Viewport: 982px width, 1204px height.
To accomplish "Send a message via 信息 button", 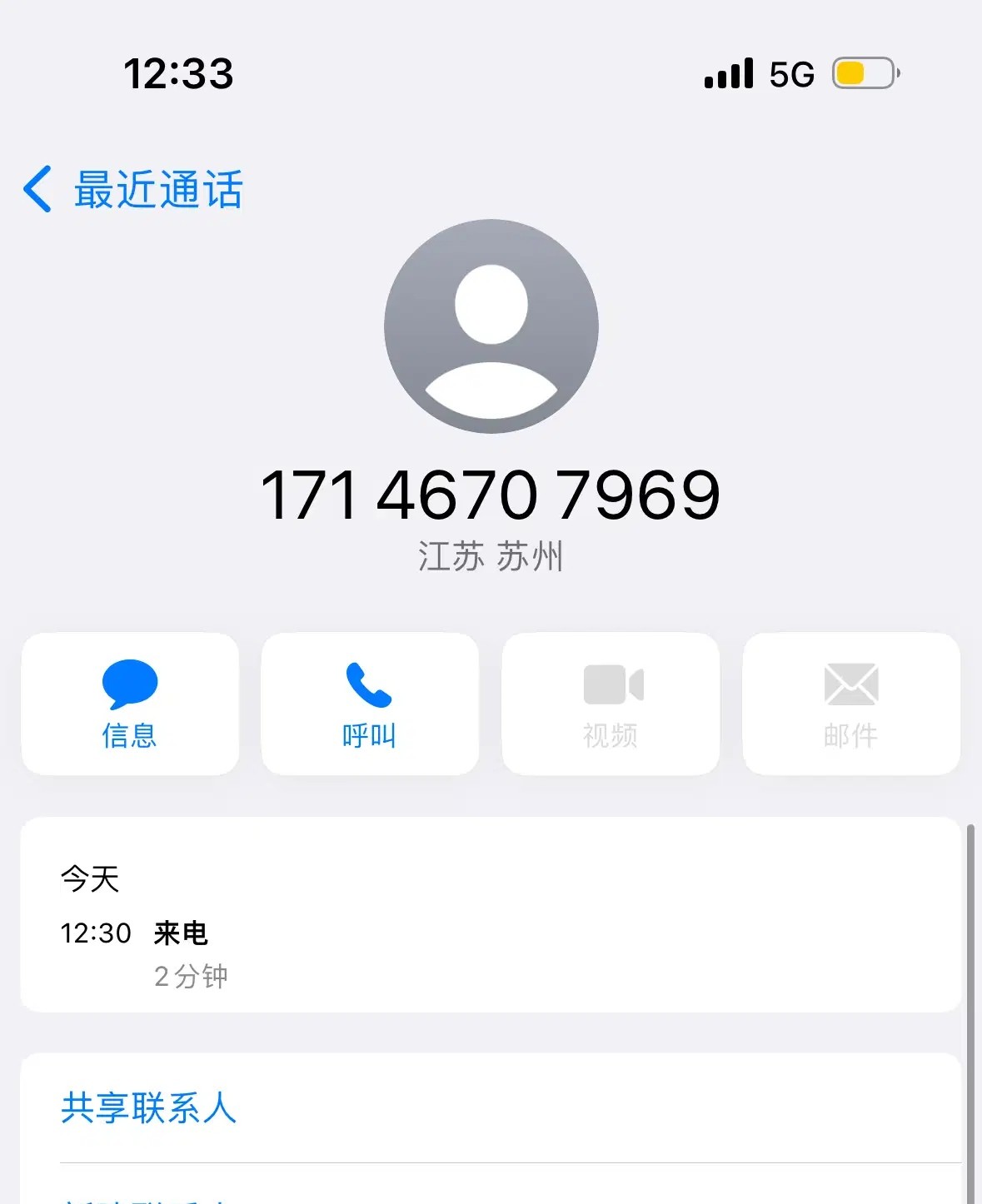I will (x=130, y=704).
